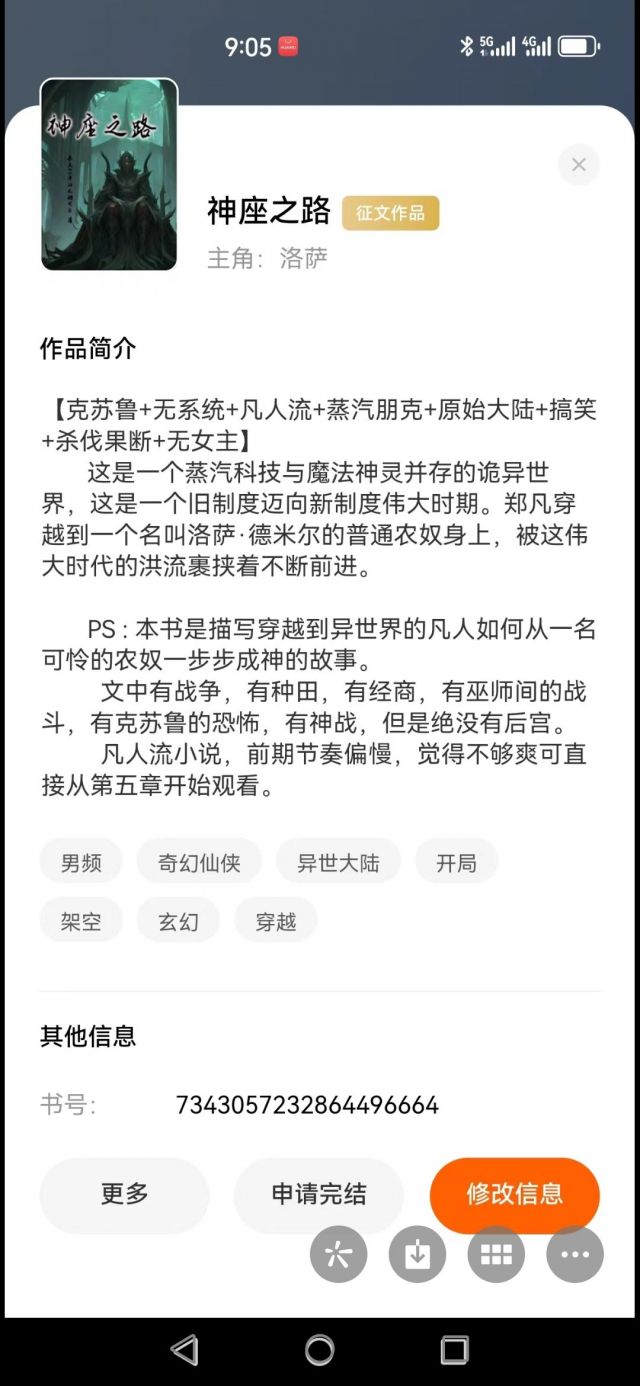640x1386 pixels.
Task: Select the 异世大陆 tag chip
Action: 338,862
